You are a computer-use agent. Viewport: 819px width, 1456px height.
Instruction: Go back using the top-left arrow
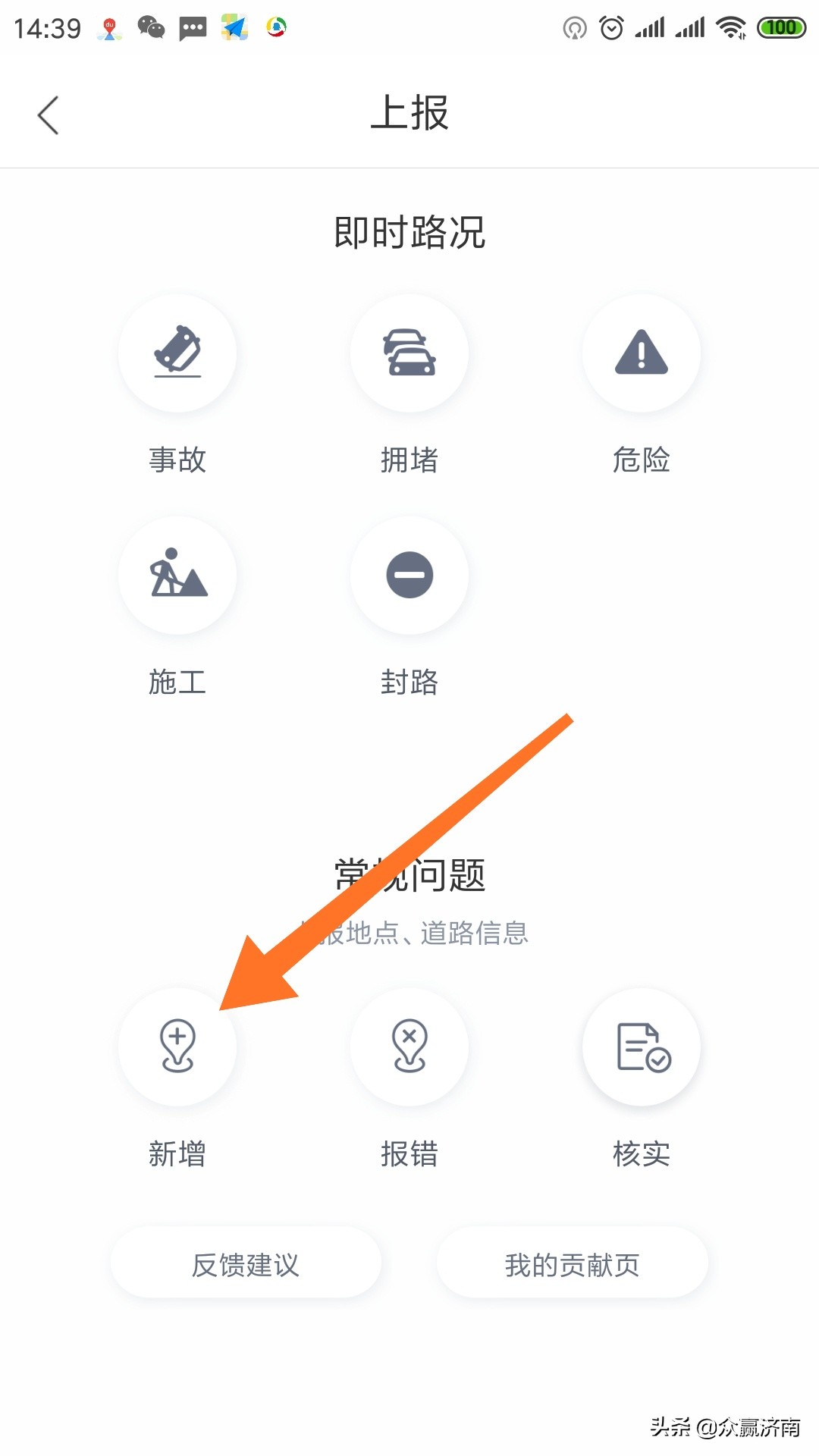pos(48,114)
